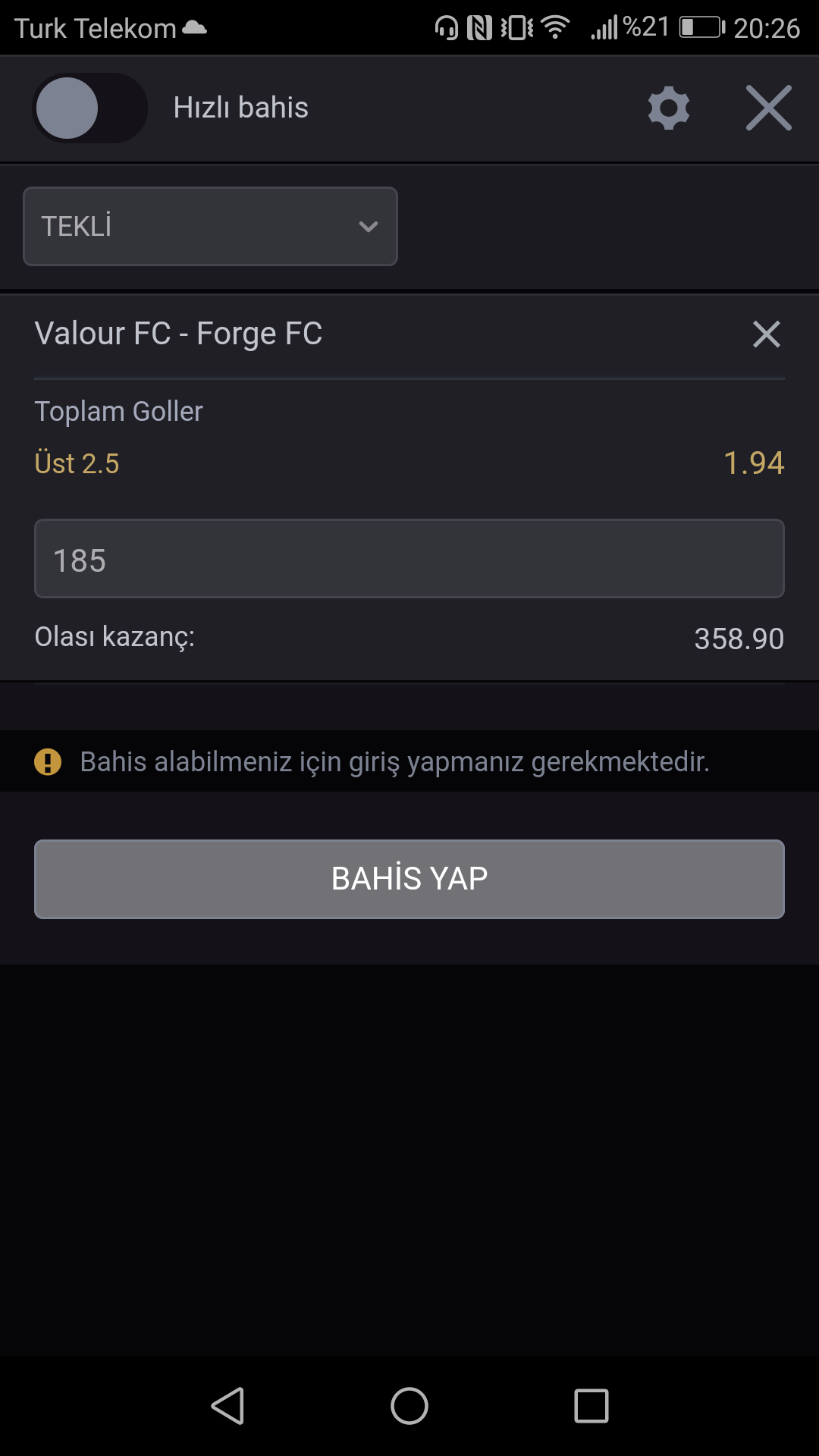Go back using system back button

tap(227, 1406)
